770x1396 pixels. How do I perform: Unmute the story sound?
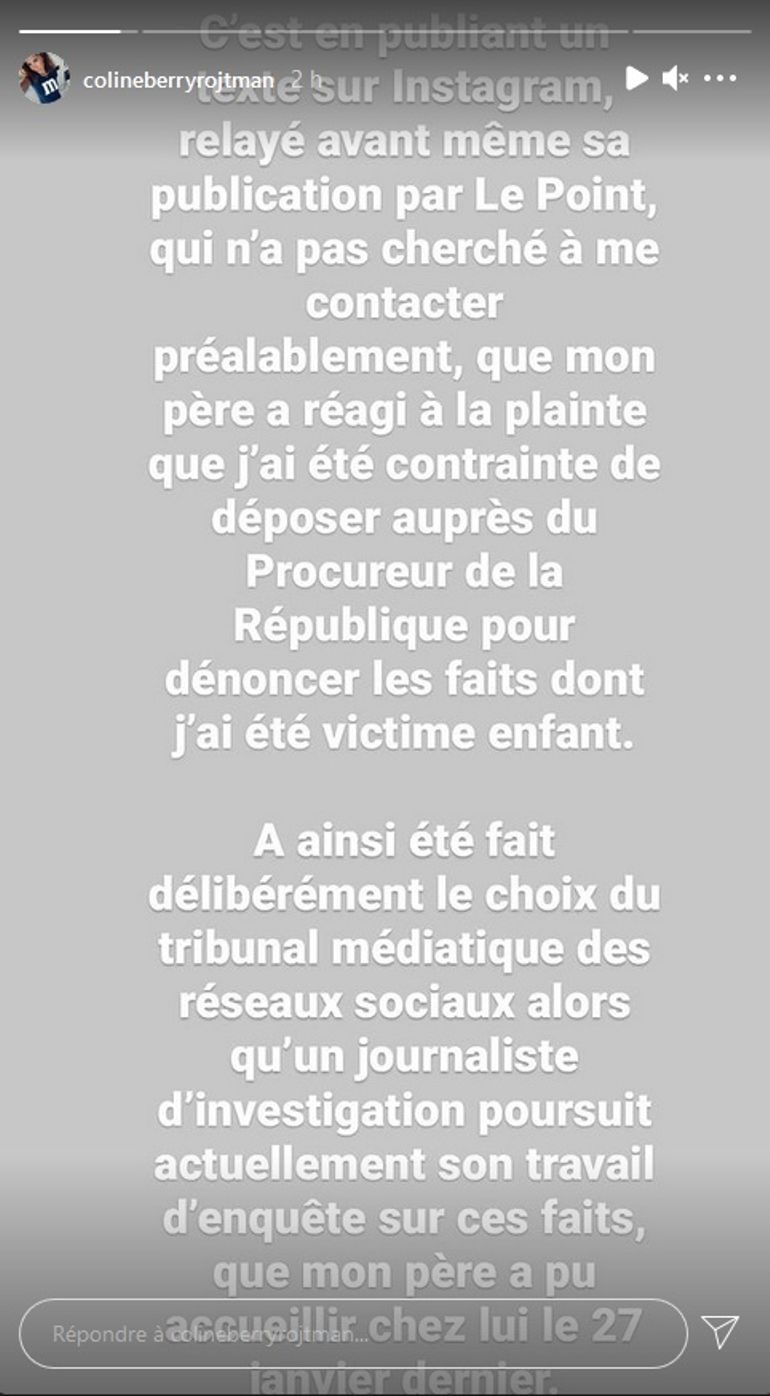675,78
